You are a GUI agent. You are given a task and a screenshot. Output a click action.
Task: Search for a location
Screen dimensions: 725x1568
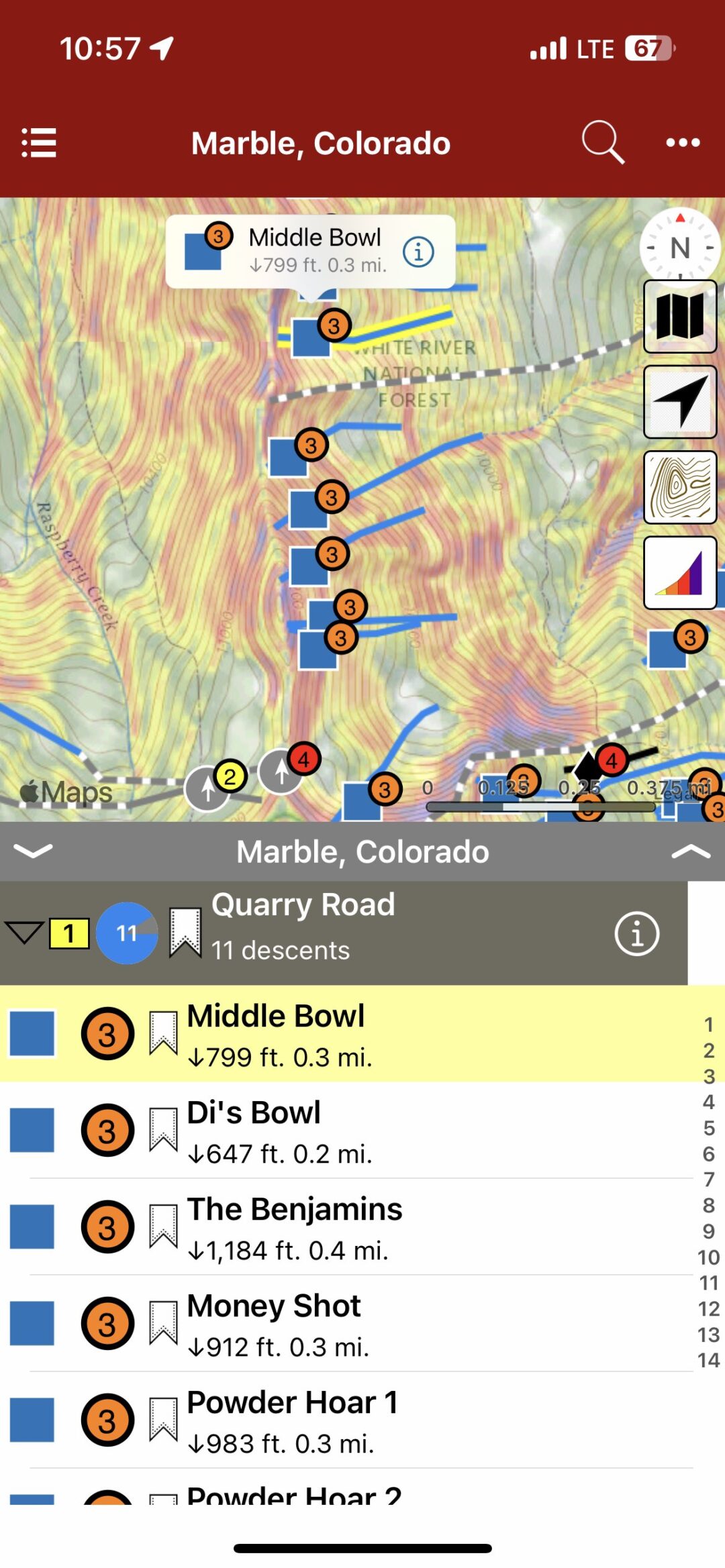pyautogui.click(x=602, y=142)
